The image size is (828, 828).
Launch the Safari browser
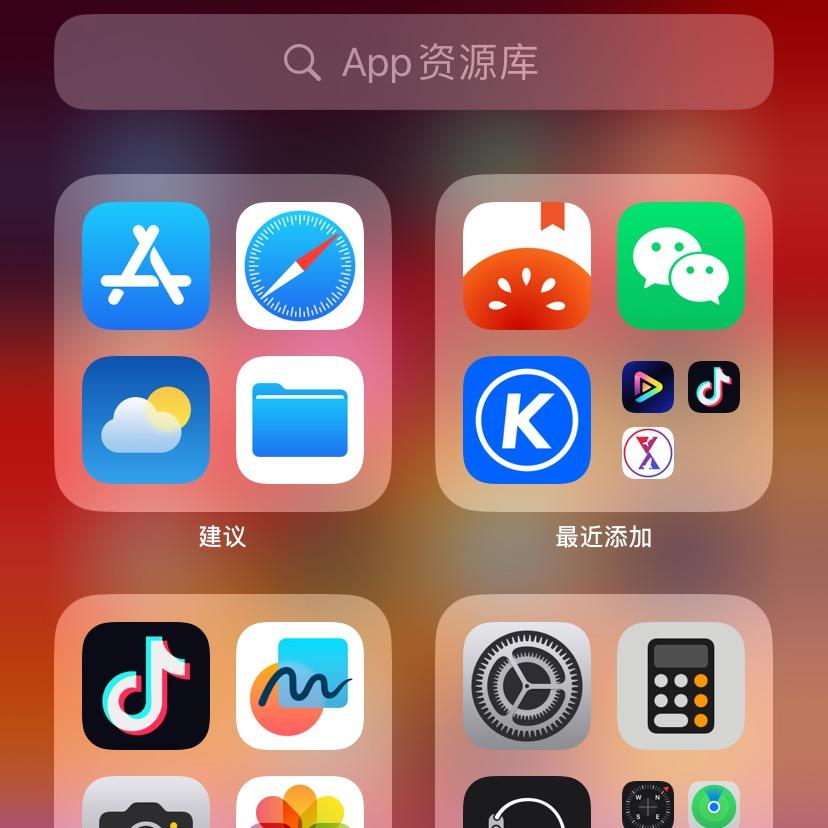[x=300, y=266]
